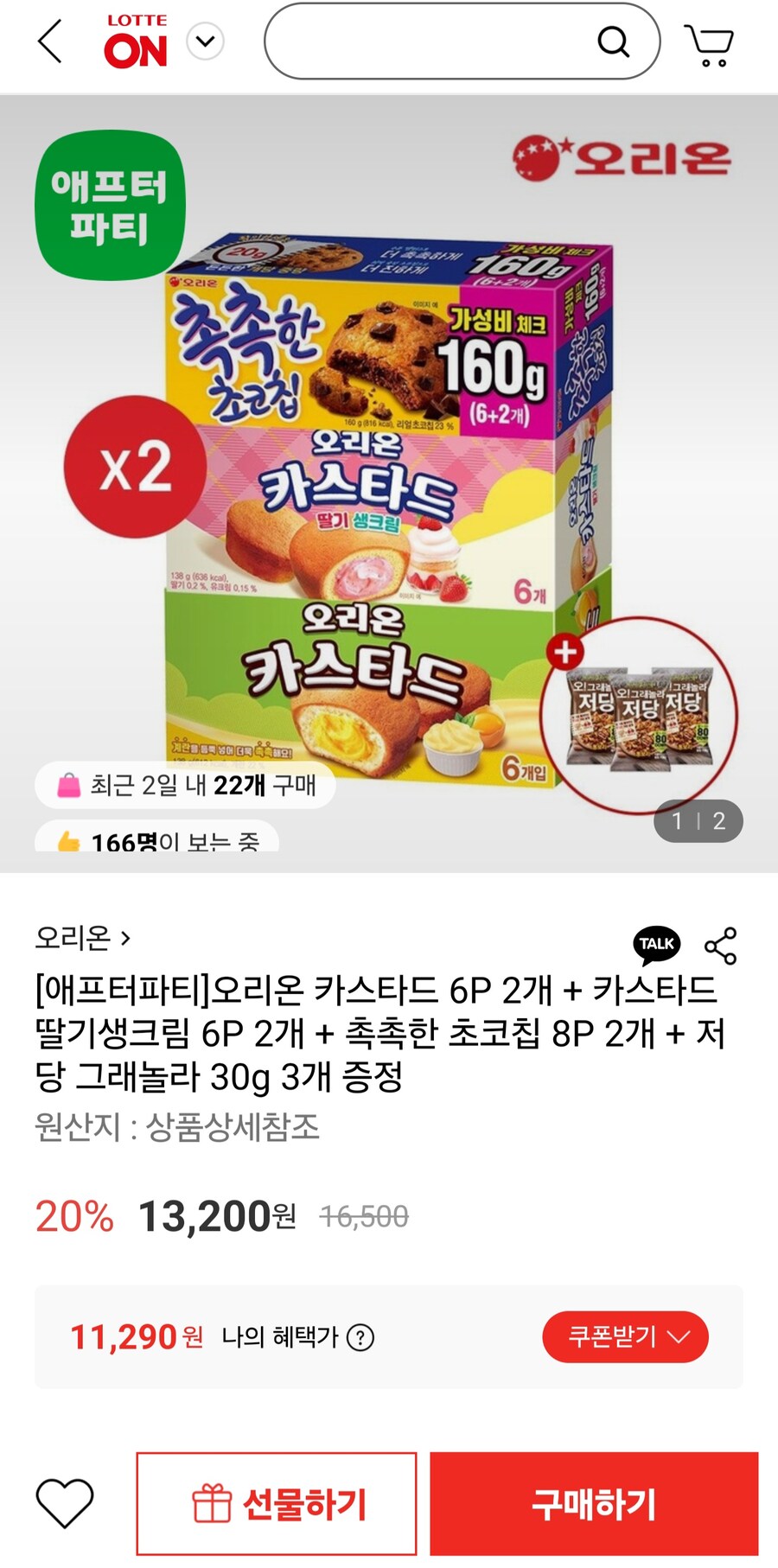Open 나의 혜택가 help info
Viewport: 778px width, 1568px height.
point(360,1338)
